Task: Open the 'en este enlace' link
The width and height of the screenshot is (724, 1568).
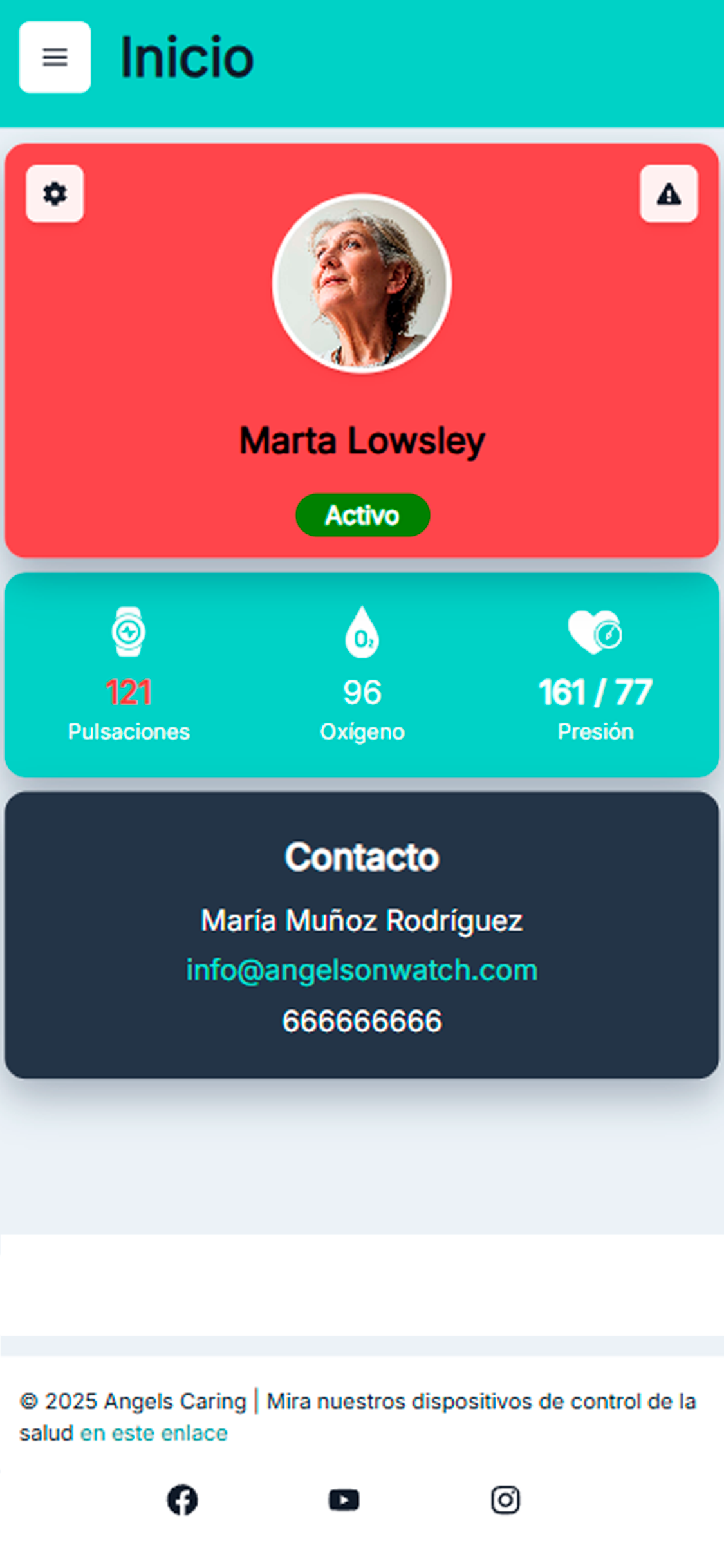Action: click(x=153, y=1433)
